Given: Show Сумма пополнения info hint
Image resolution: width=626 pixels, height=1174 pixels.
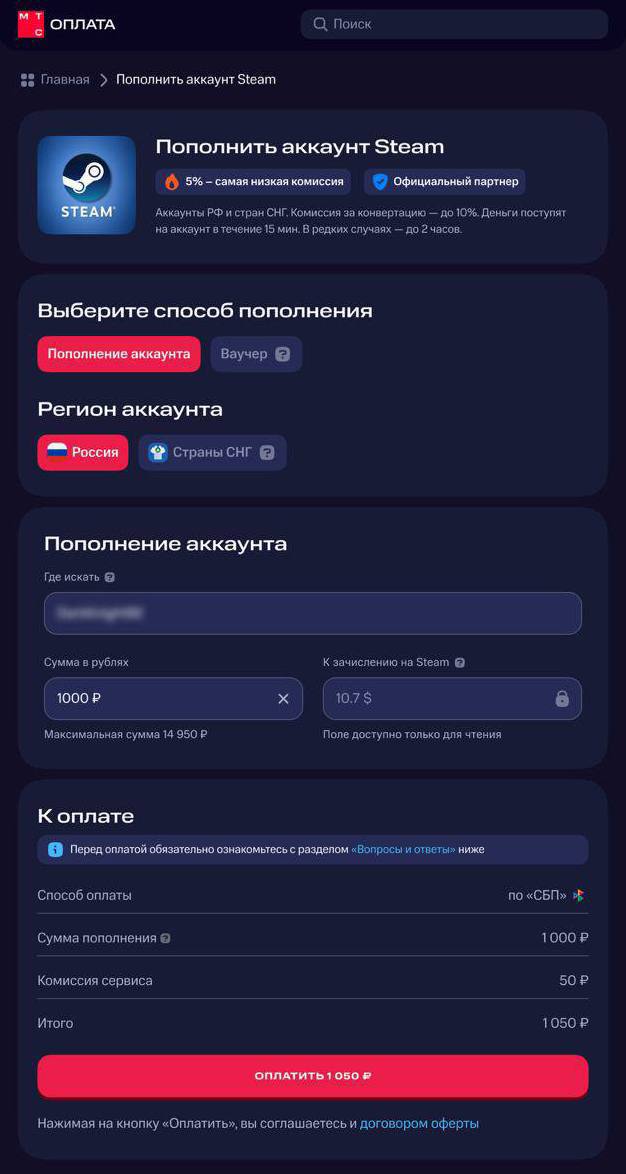Looking at the screenshot, I should 166,938.
